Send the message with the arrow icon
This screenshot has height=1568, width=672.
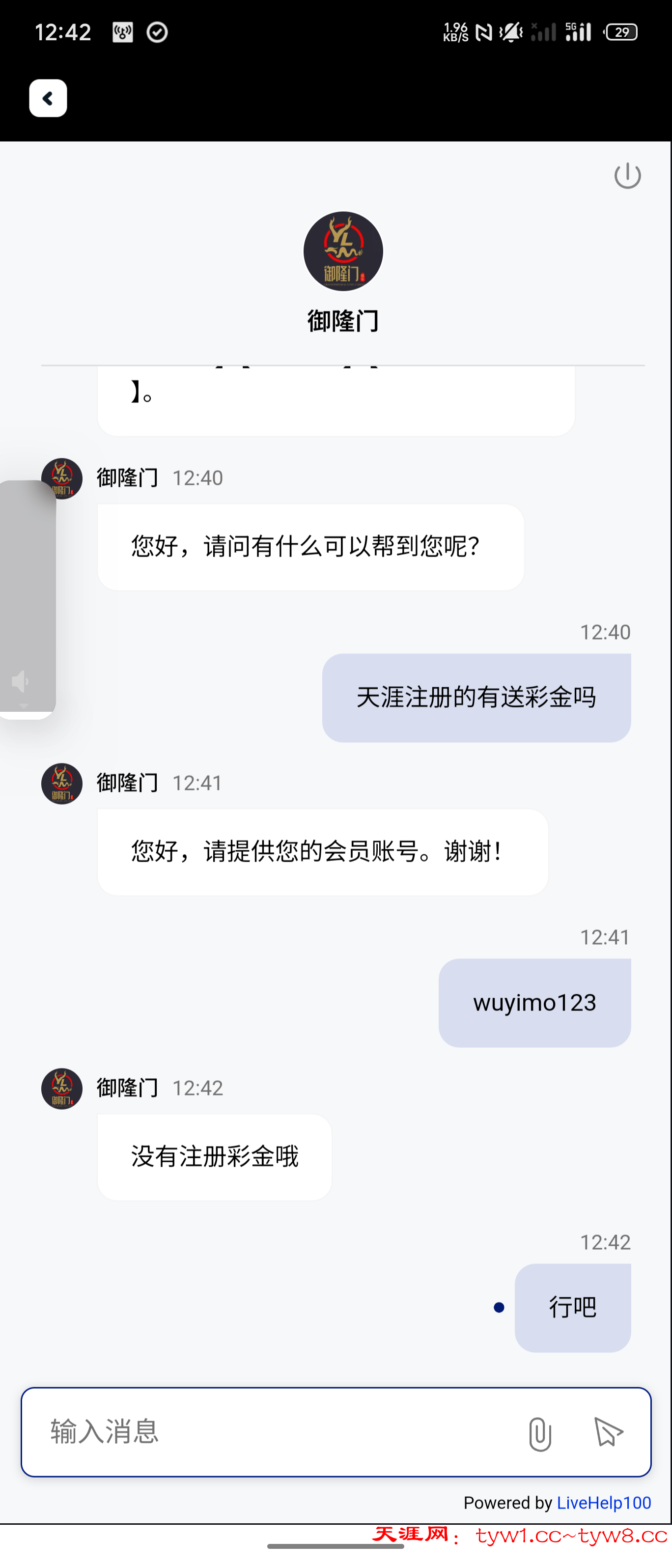(x=608, y=1432)
